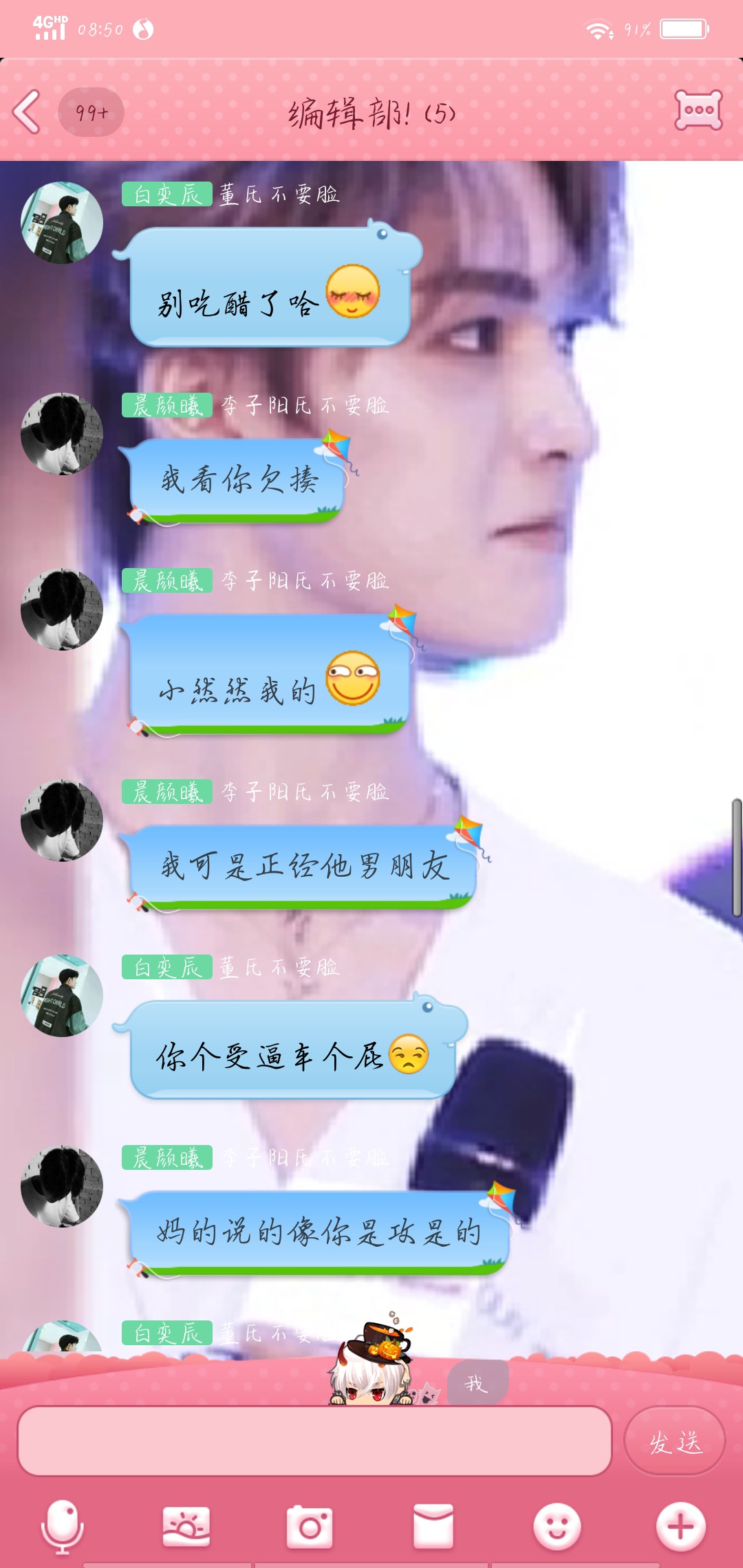This screenshot has width=743, height=1568.
Task: Tap the 我 bubble above the input box
Action: [477, 1382]
